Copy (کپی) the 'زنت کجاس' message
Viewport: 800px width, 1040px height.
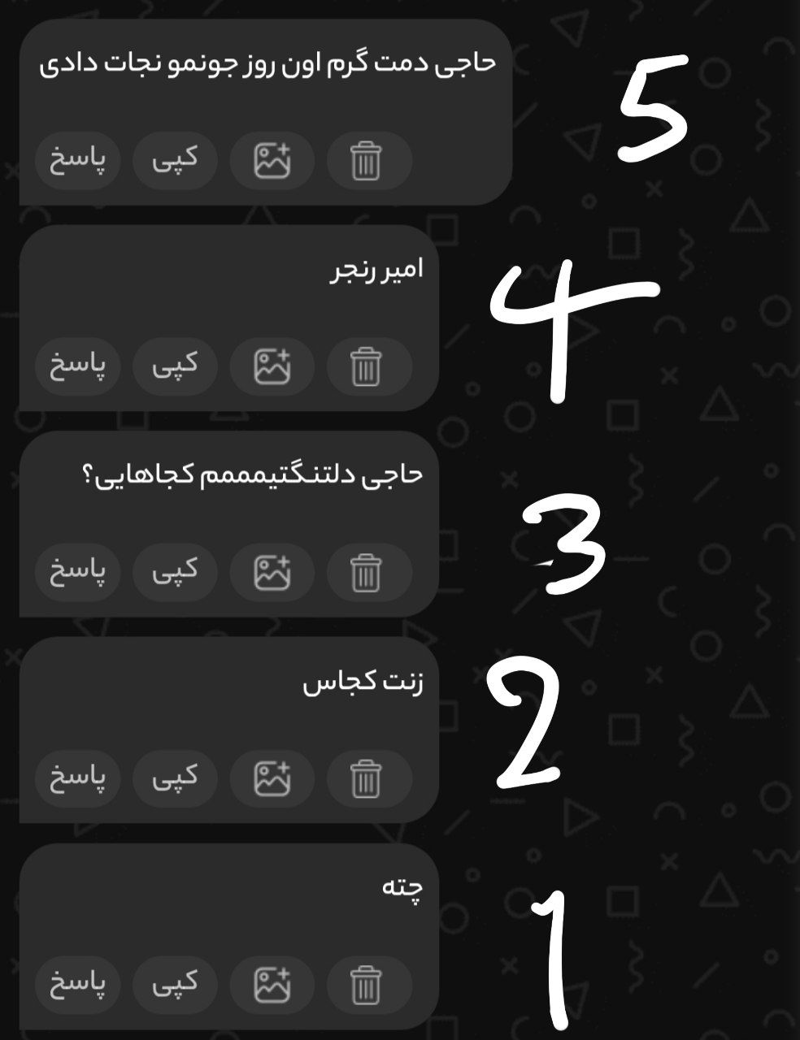click(x=175, y=778)
